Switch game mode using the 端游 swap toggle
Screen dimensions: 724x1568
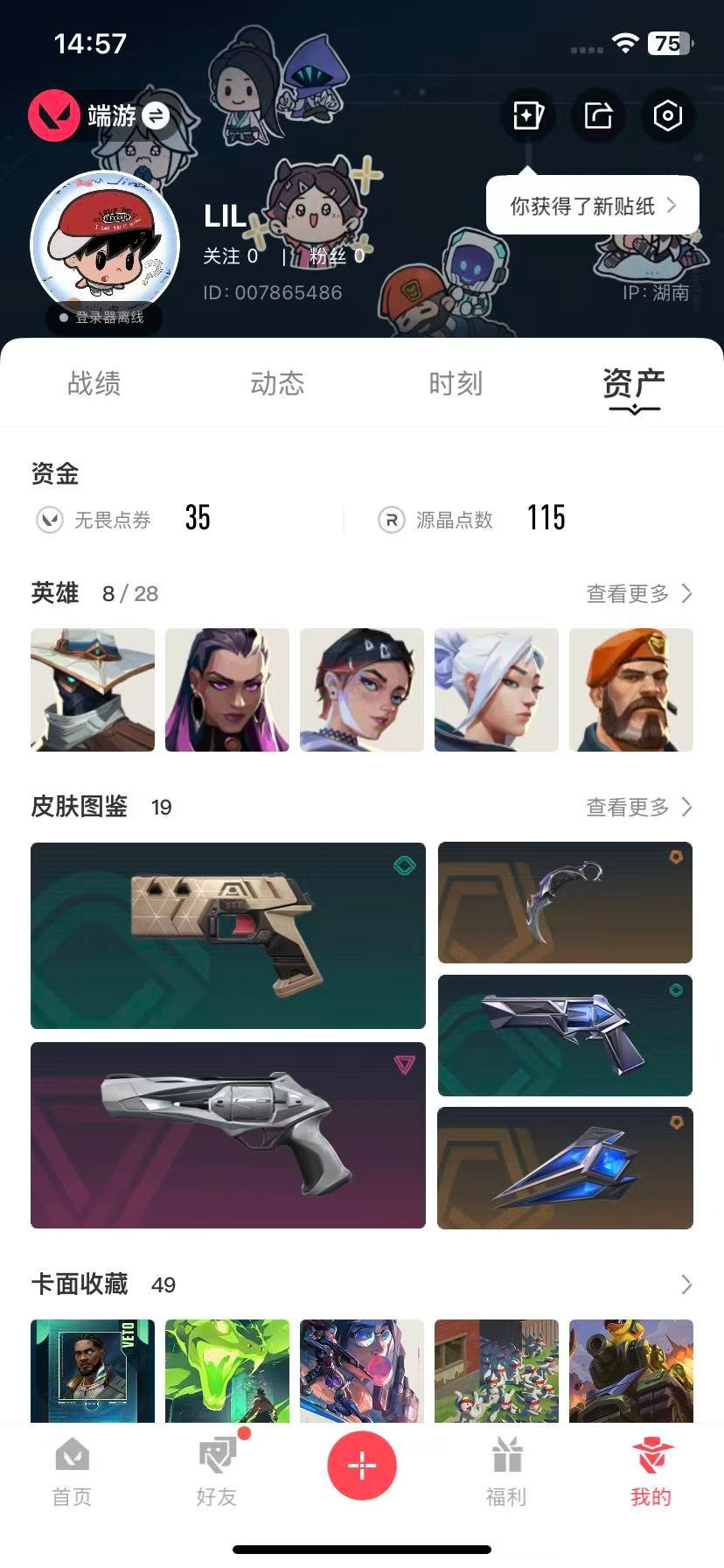coord(154,115)
